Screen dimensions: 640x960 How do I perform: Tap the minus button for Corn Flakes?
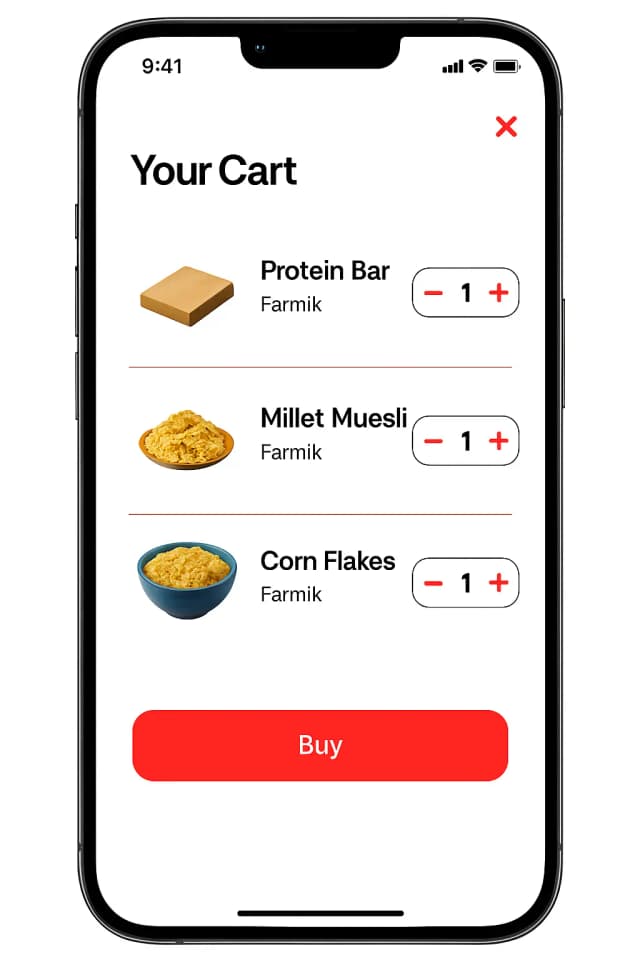(x=434, y=583)
